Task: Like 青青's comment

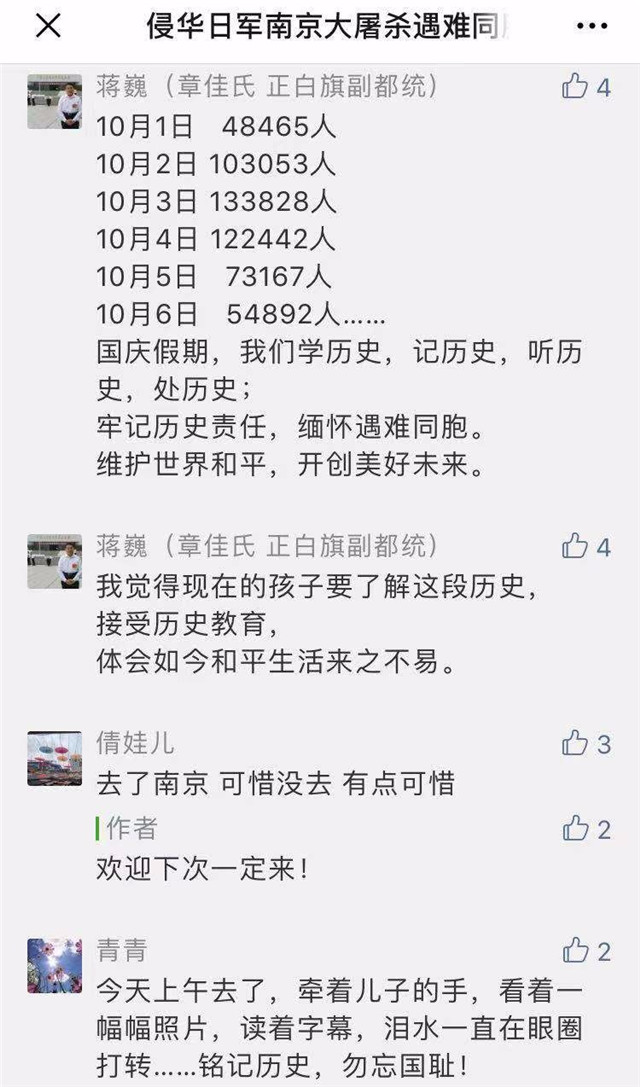Action: (575, 950)
